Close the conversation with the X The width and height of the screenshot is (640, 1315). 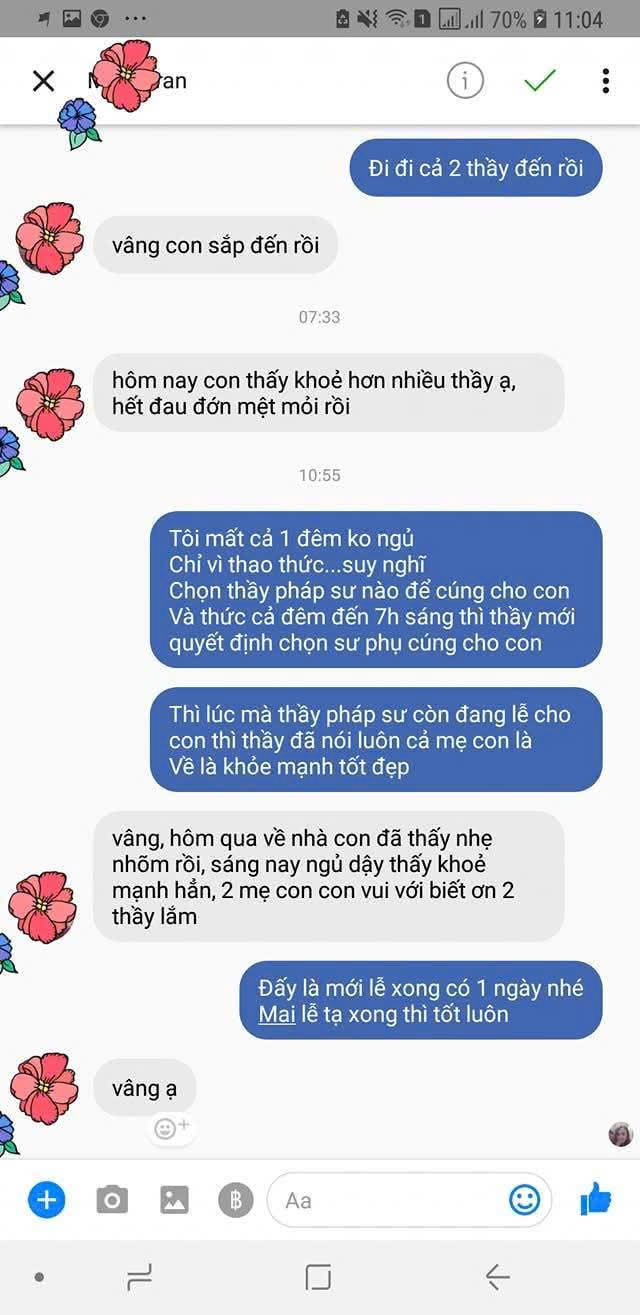pos(43,81)
